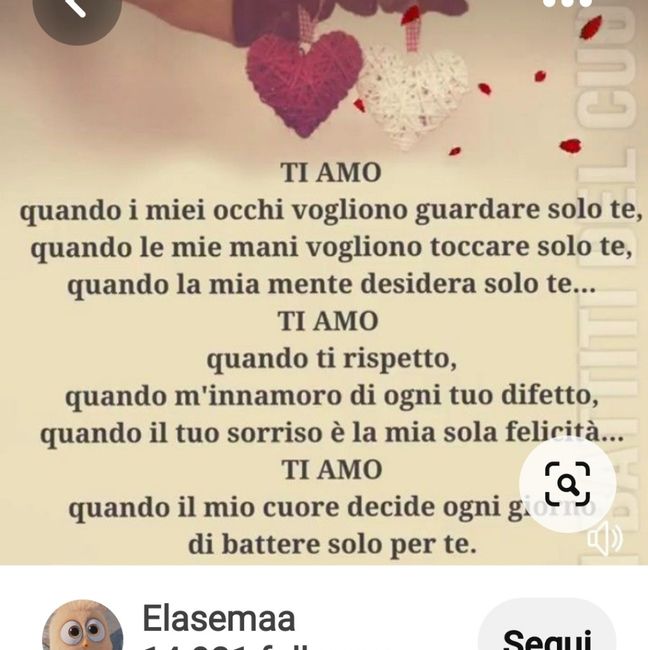Open Elasemaa's profile
The width and height of the screenshot is (648, 650).
(x=218, y=619)
